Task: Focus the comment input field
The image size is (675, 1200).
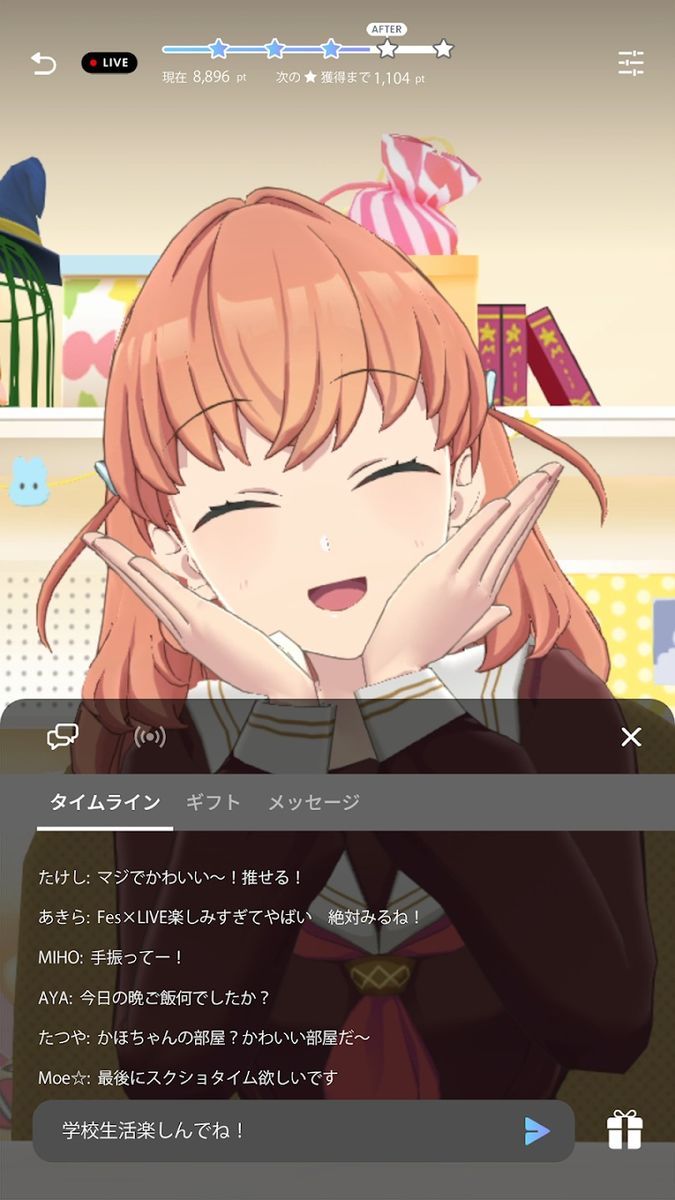Action: [270, 1131]
